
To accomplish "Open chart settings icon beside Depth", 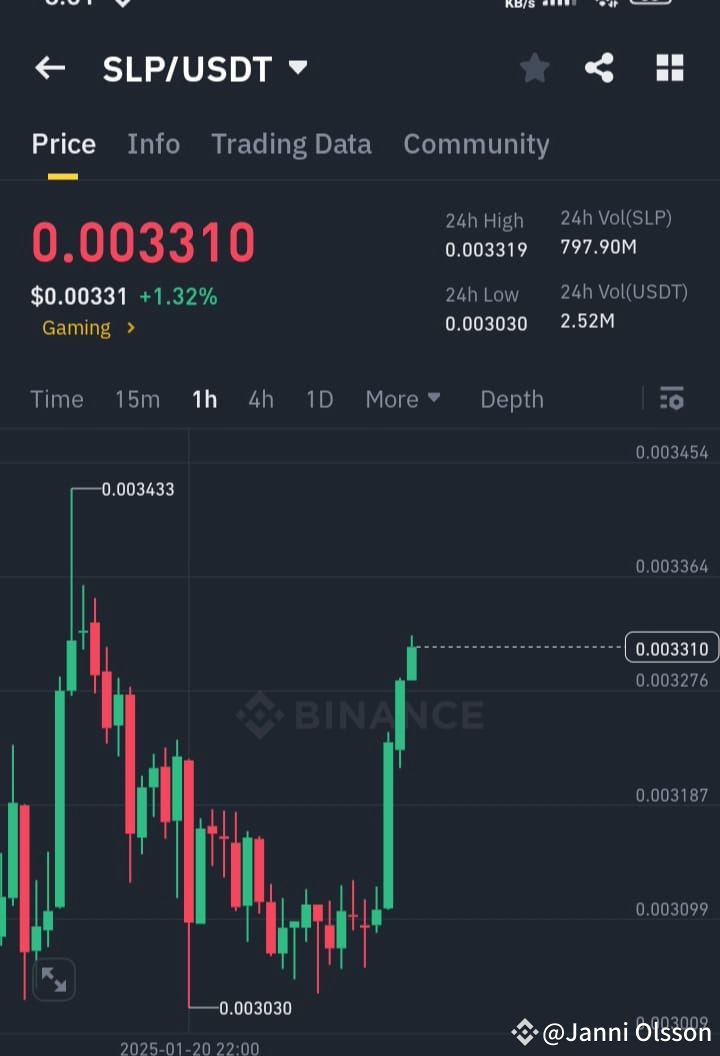I will pos(671,399).
